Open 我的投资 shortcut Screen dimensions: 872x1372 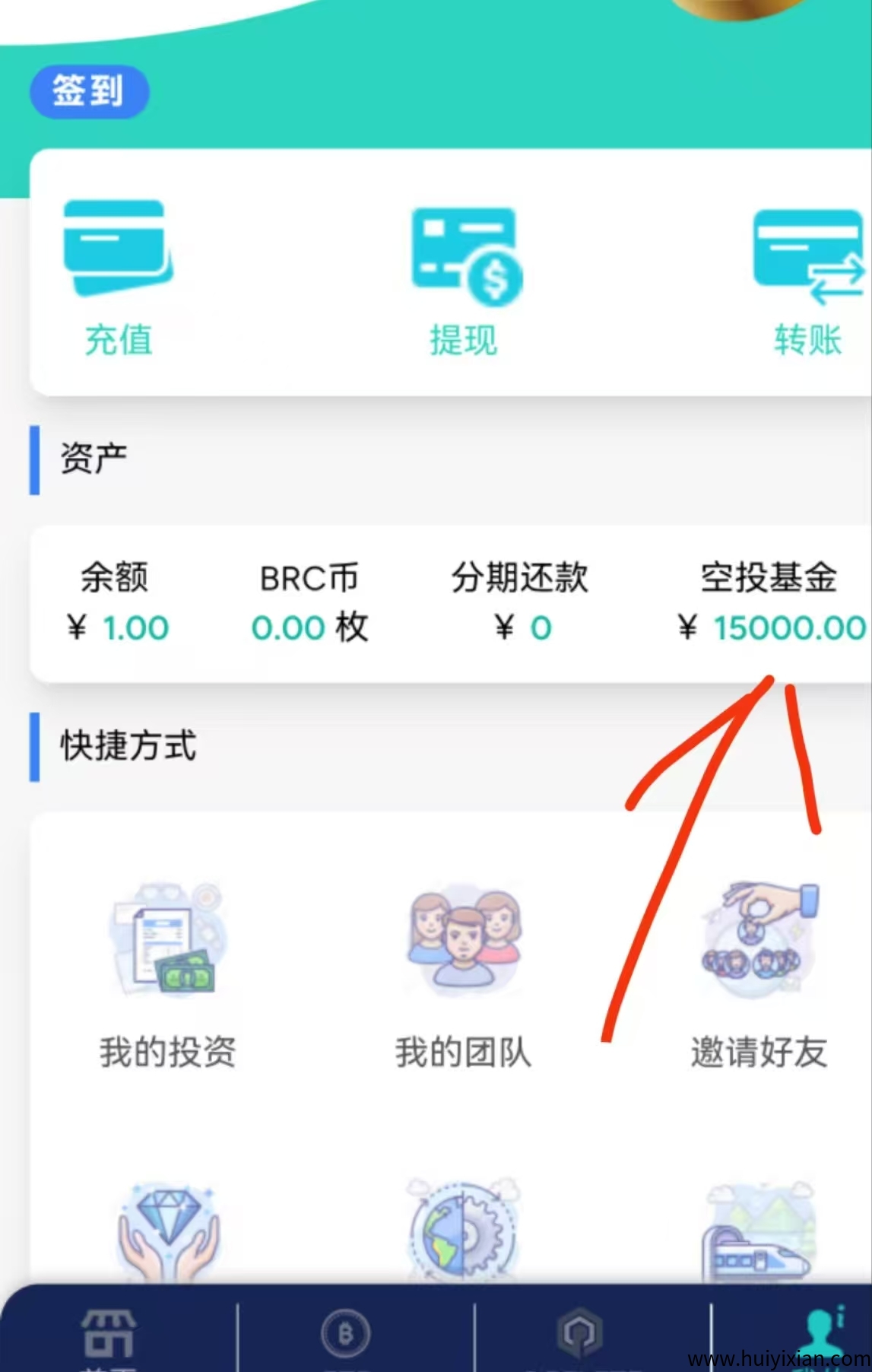167,975
